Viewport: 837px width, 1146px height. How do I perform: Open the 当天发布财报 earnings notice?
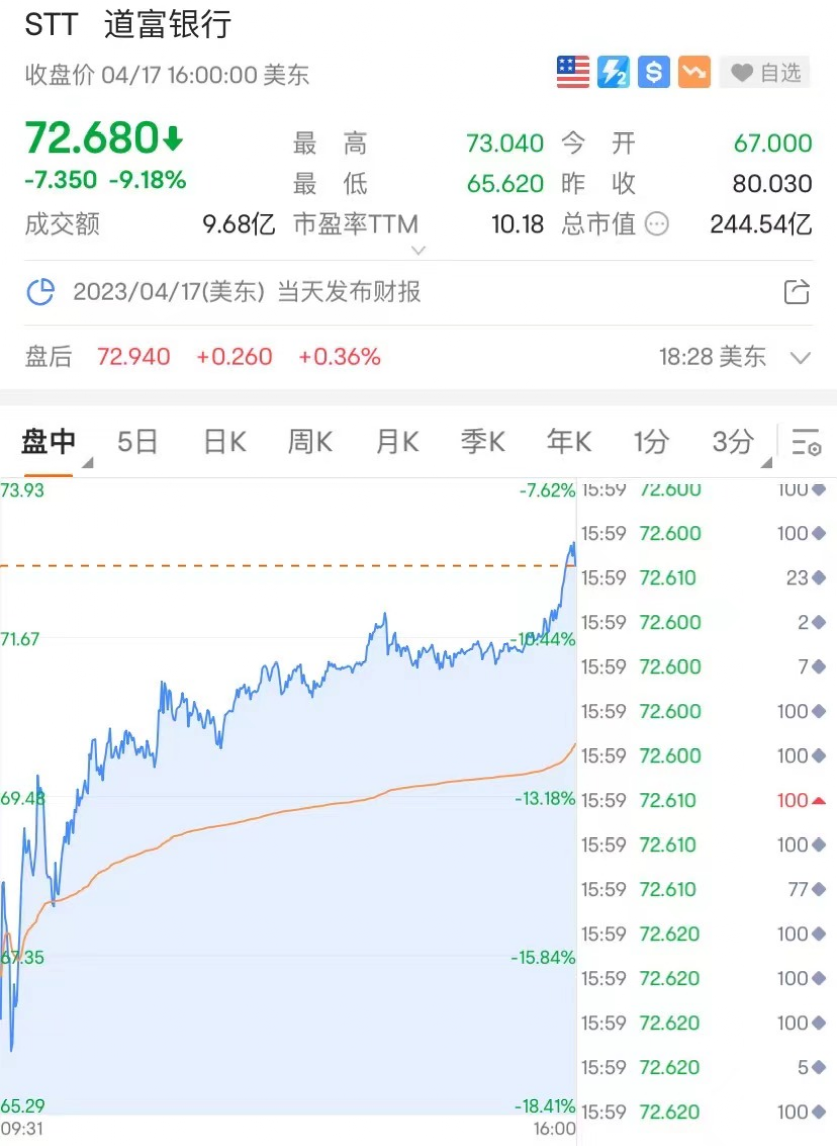246,292
